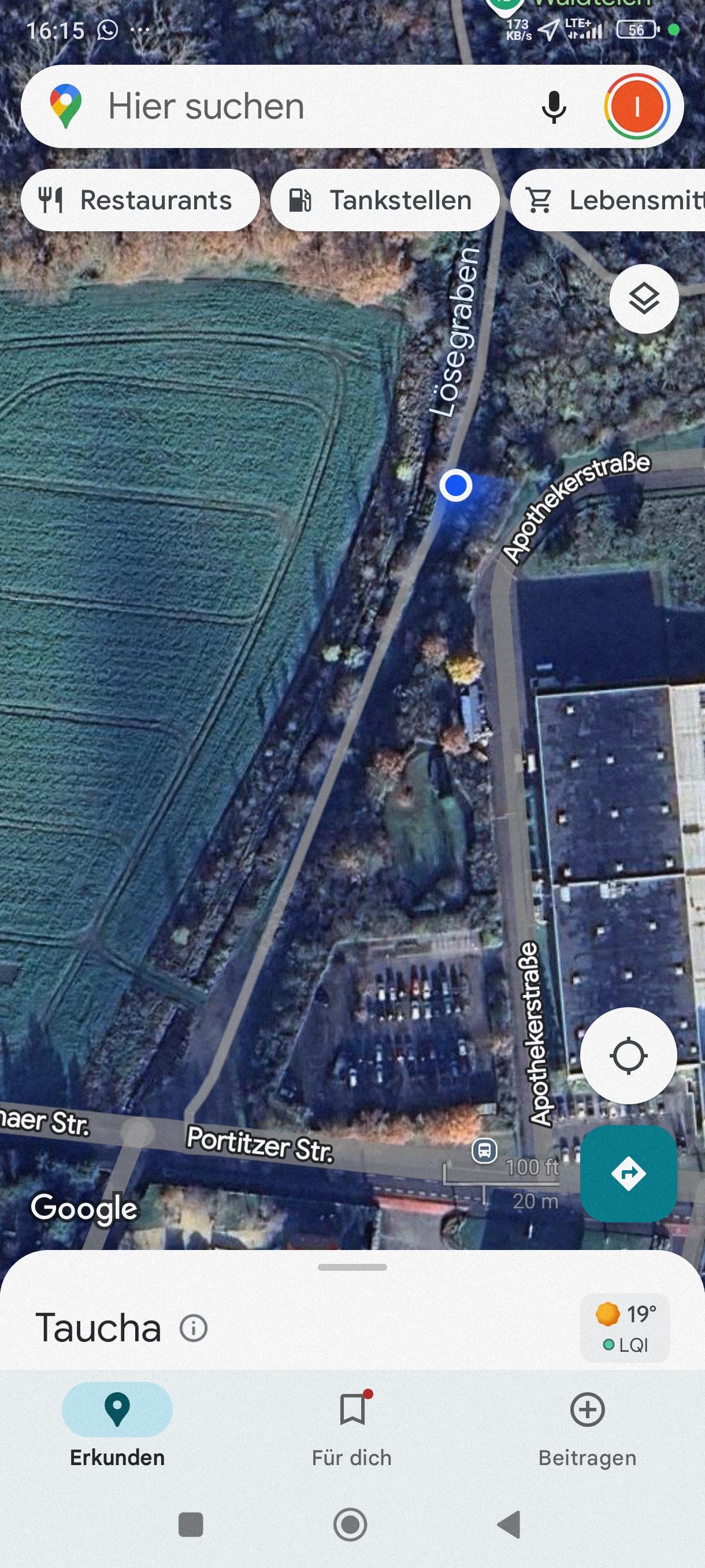Go to the home screen
This screenshot has height=1568, width=705.
pyautogui.click(x=351, y=1524)
